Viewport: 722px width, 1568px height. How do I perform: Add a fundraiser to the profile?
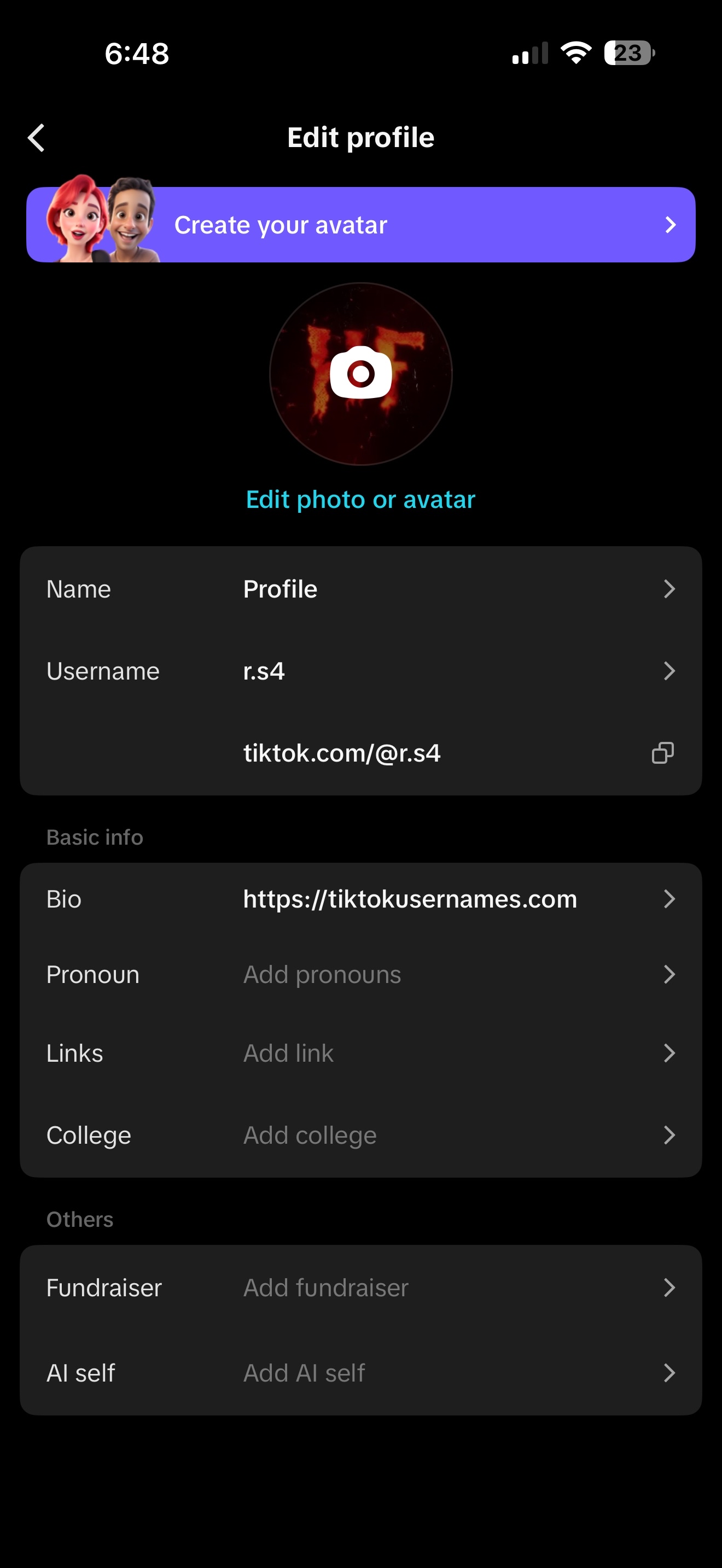360,1288
